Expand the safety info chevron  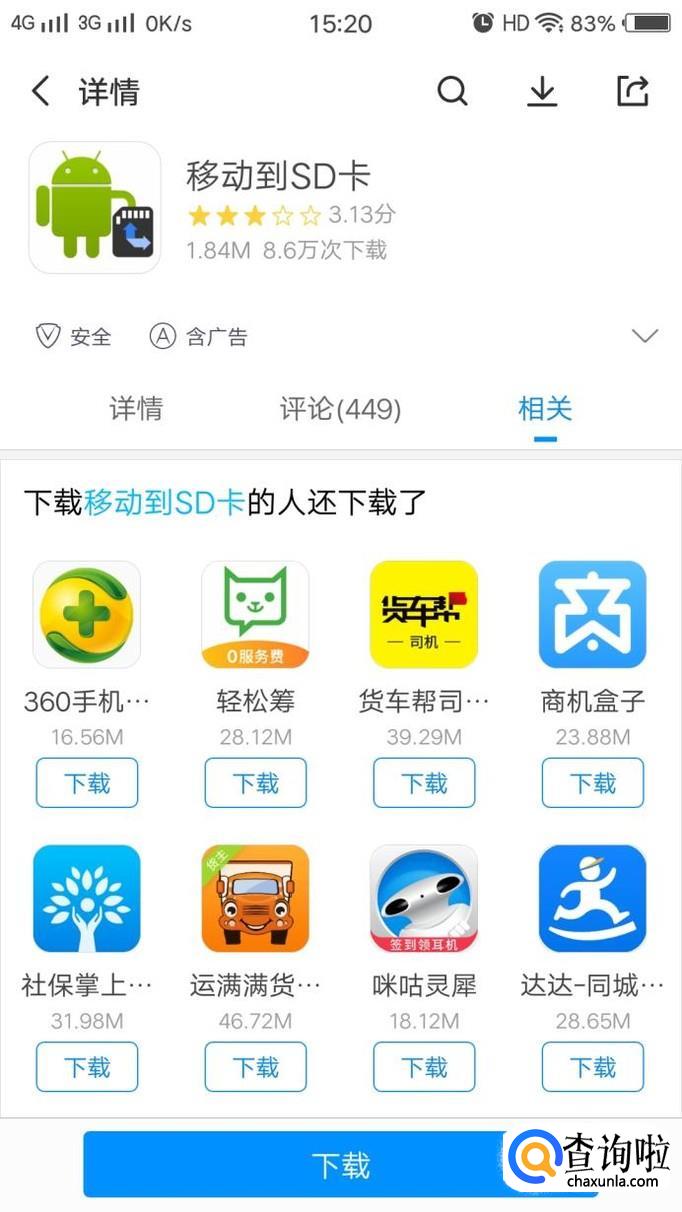(645, 336)
